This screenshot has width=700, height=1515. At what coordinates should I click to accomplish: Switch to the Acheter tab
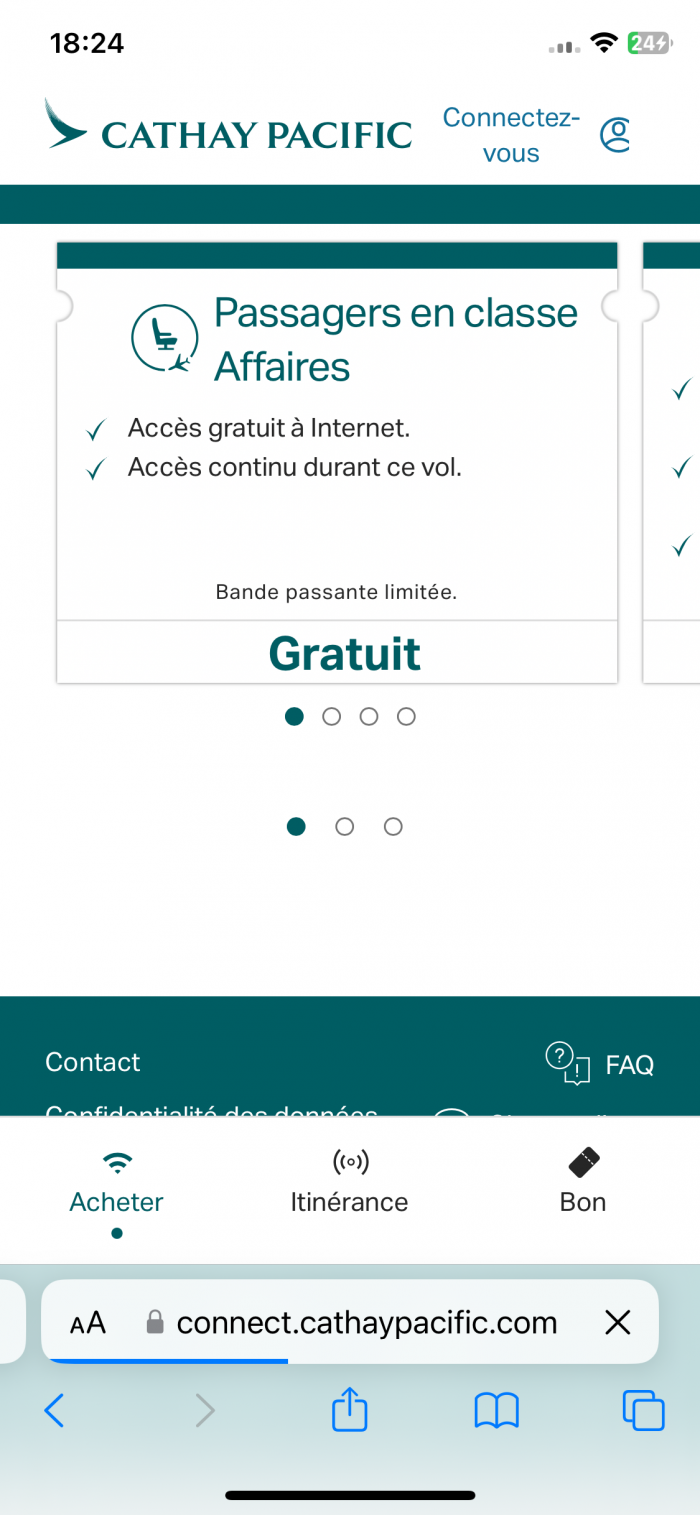click(x=116, y=1185)
